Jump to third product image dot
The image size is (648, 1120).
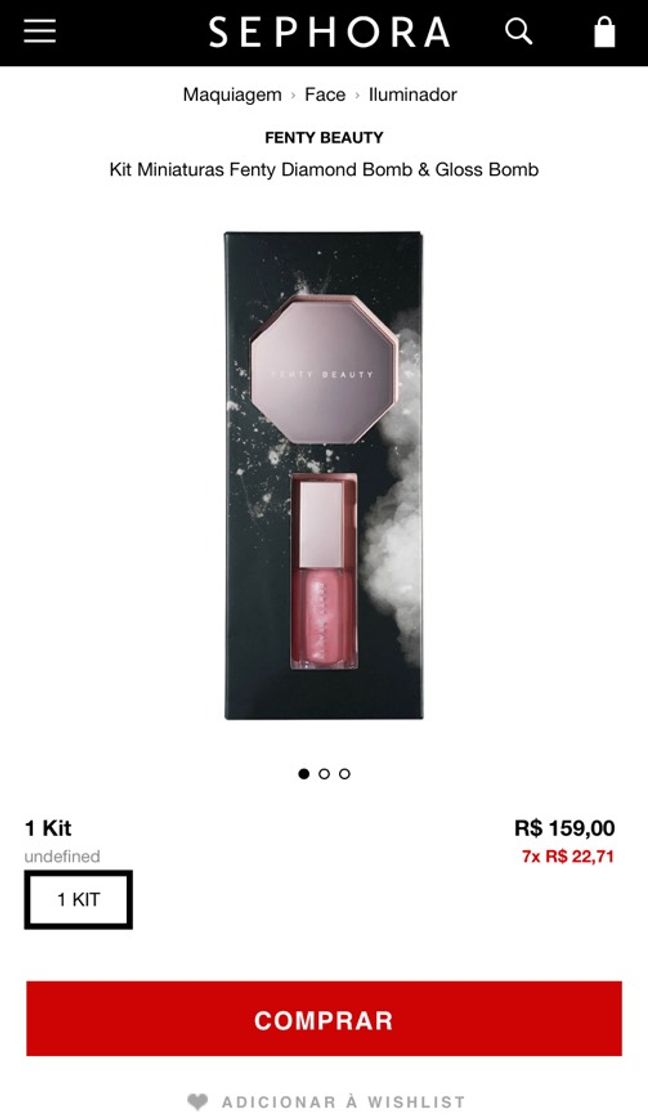tap(344, 774)
